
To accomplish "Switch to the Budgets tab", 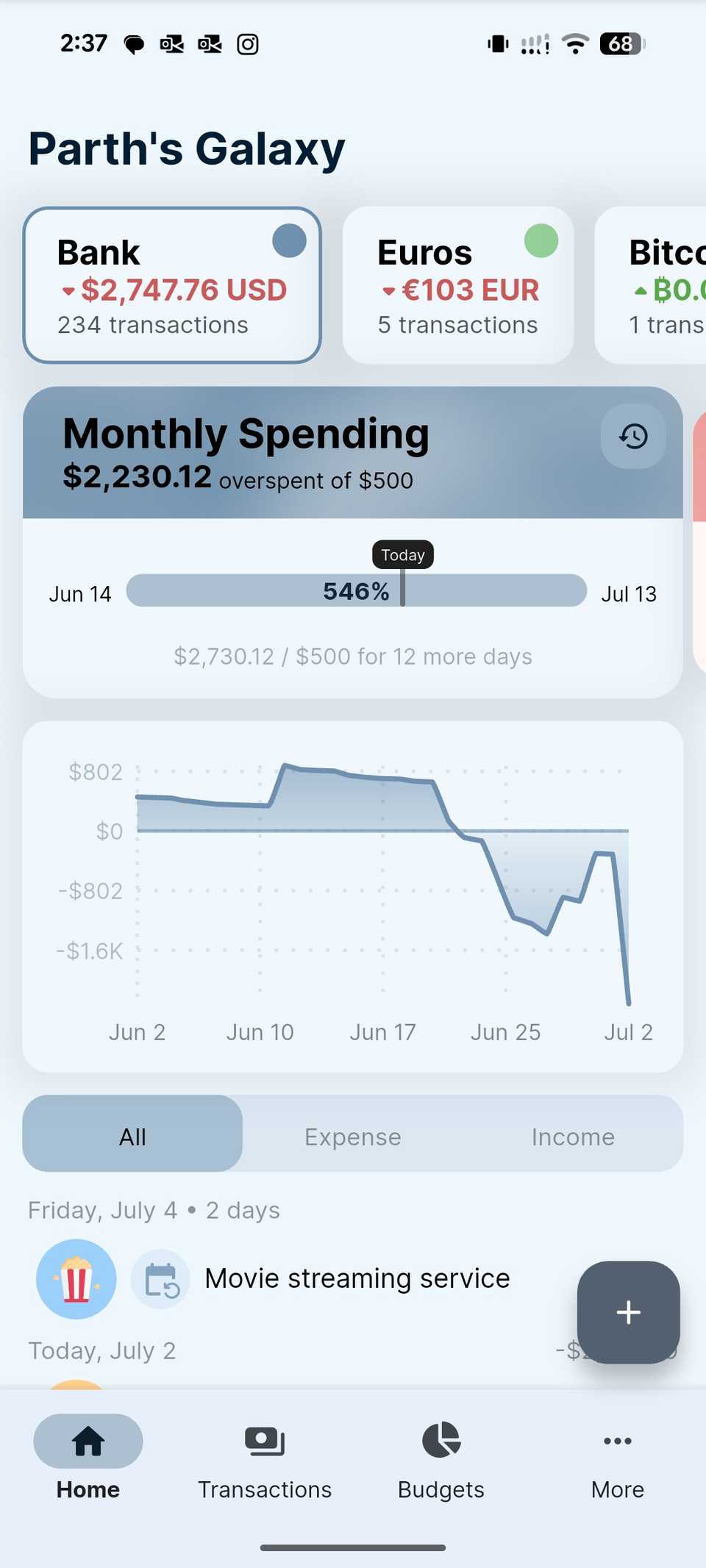I will point(441,1457).
